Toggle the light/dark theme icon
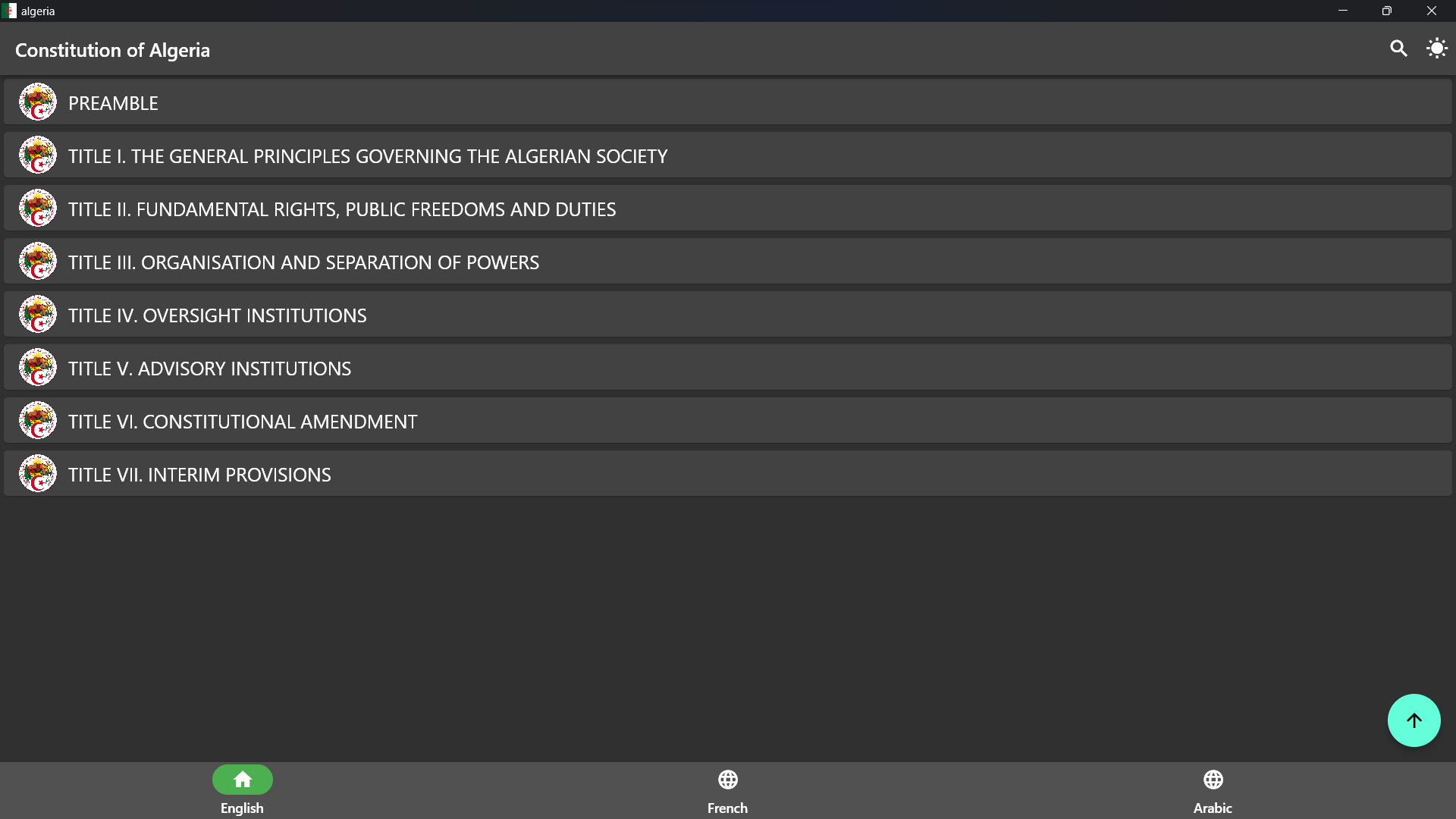The width and height of the screenshot is (1456, 819). tap(1436, 49)
